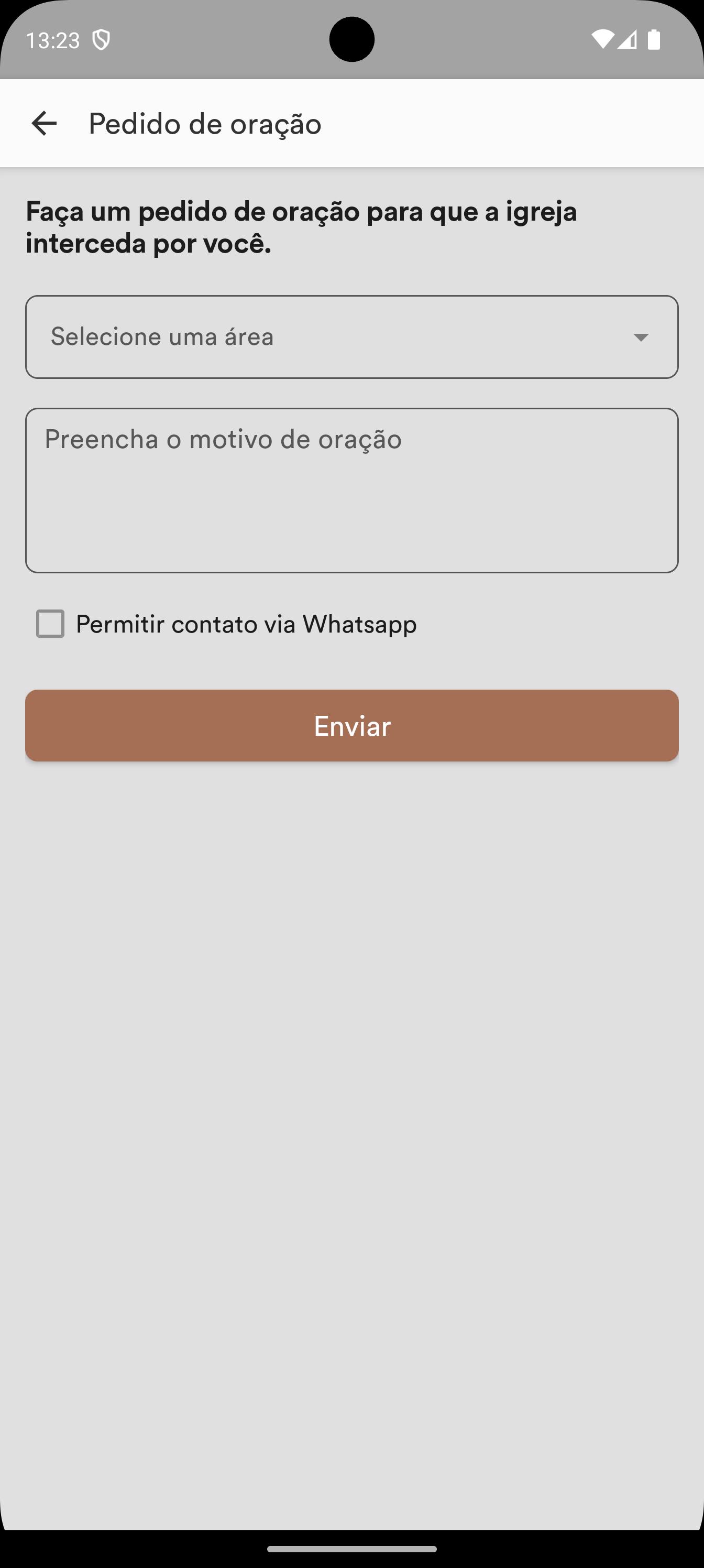Go back using the arrow icon
Image resolution: width=704 pixels, height=1568 pixels.
pyautogui.click(x=44, y=124)
